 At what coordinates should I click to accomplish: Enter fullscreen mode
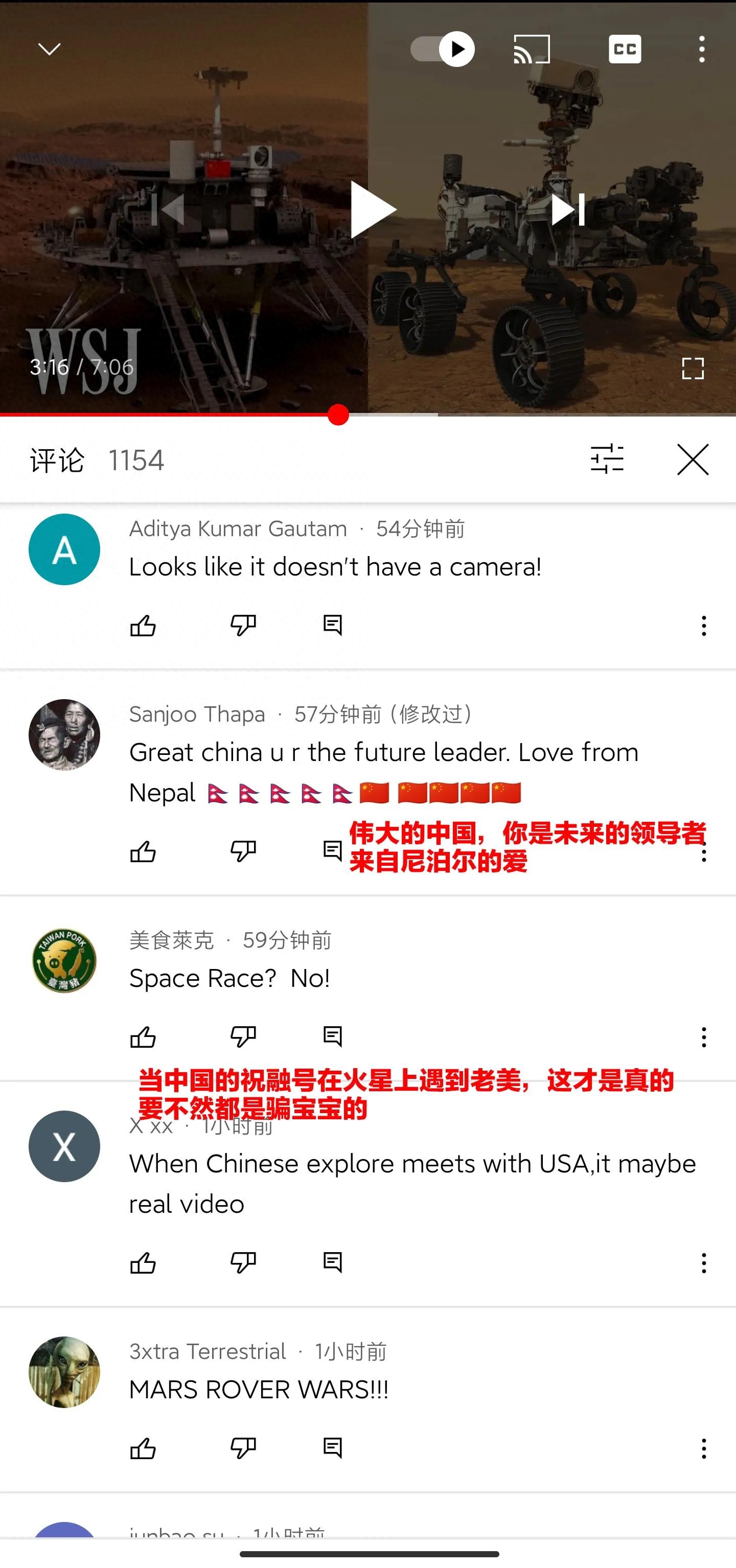[693, 368]
